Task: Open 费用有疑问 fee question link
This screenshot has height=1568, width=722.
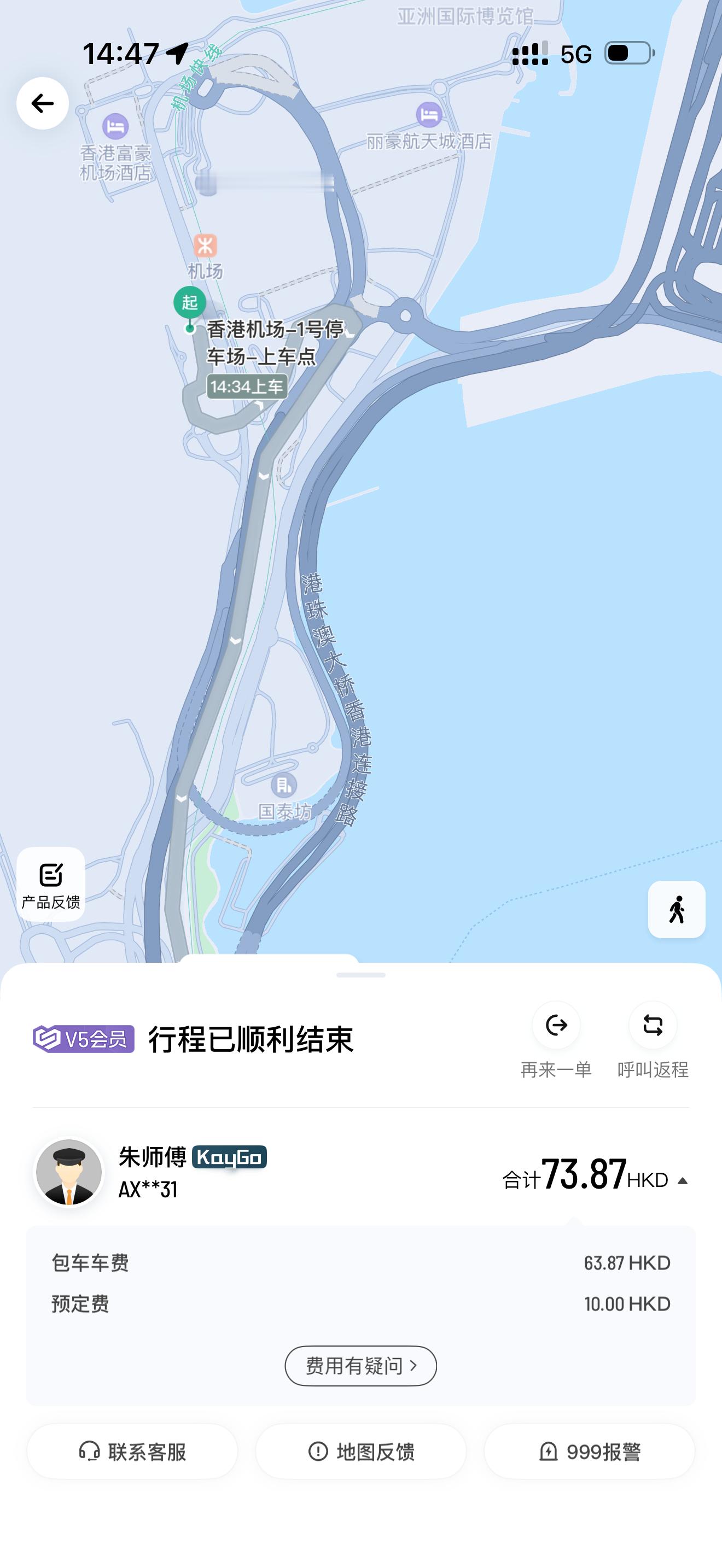Action: pos(360,1366)
